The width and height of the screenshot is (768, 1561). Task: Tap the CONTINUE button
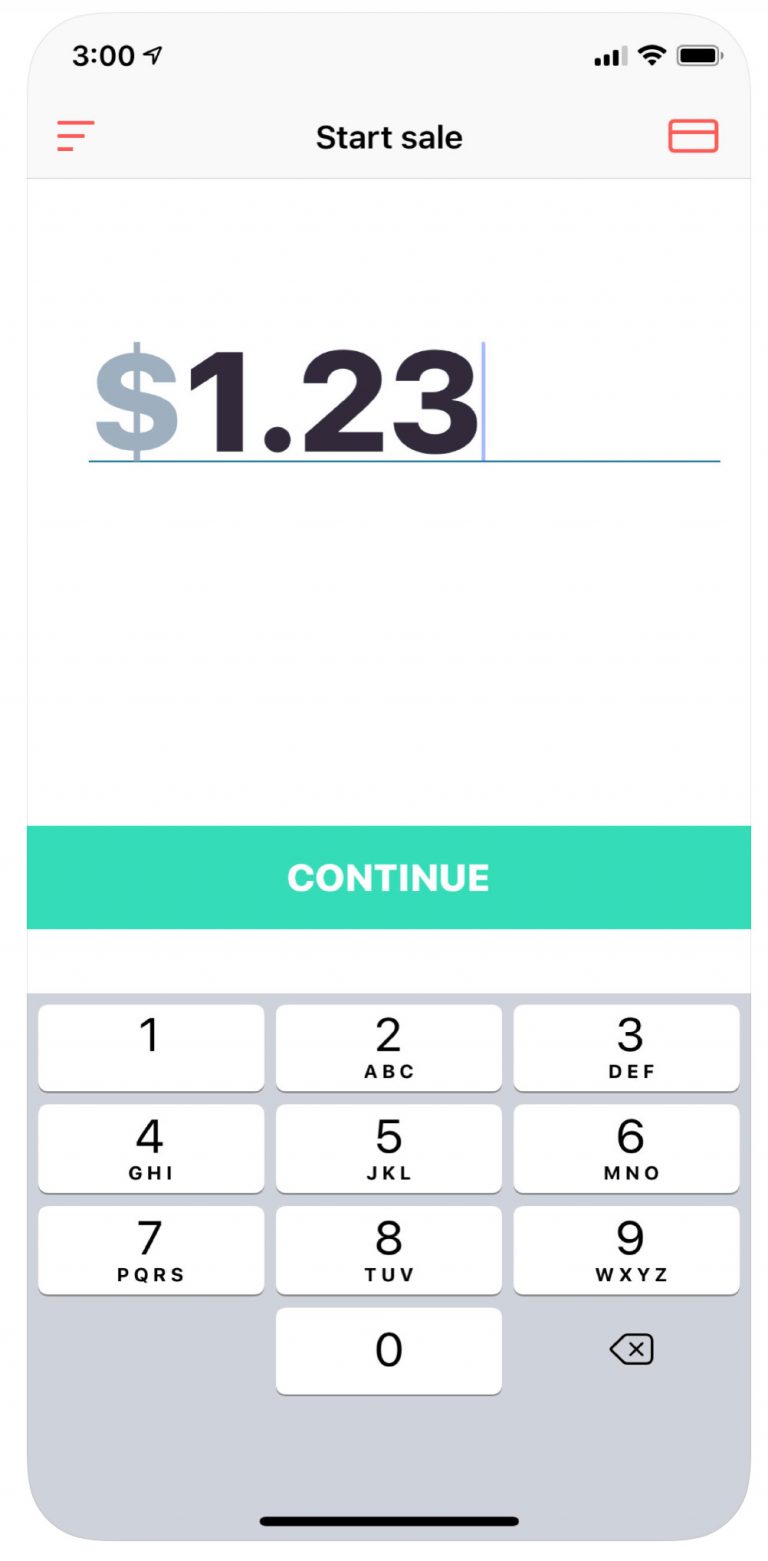coord(388,878)
